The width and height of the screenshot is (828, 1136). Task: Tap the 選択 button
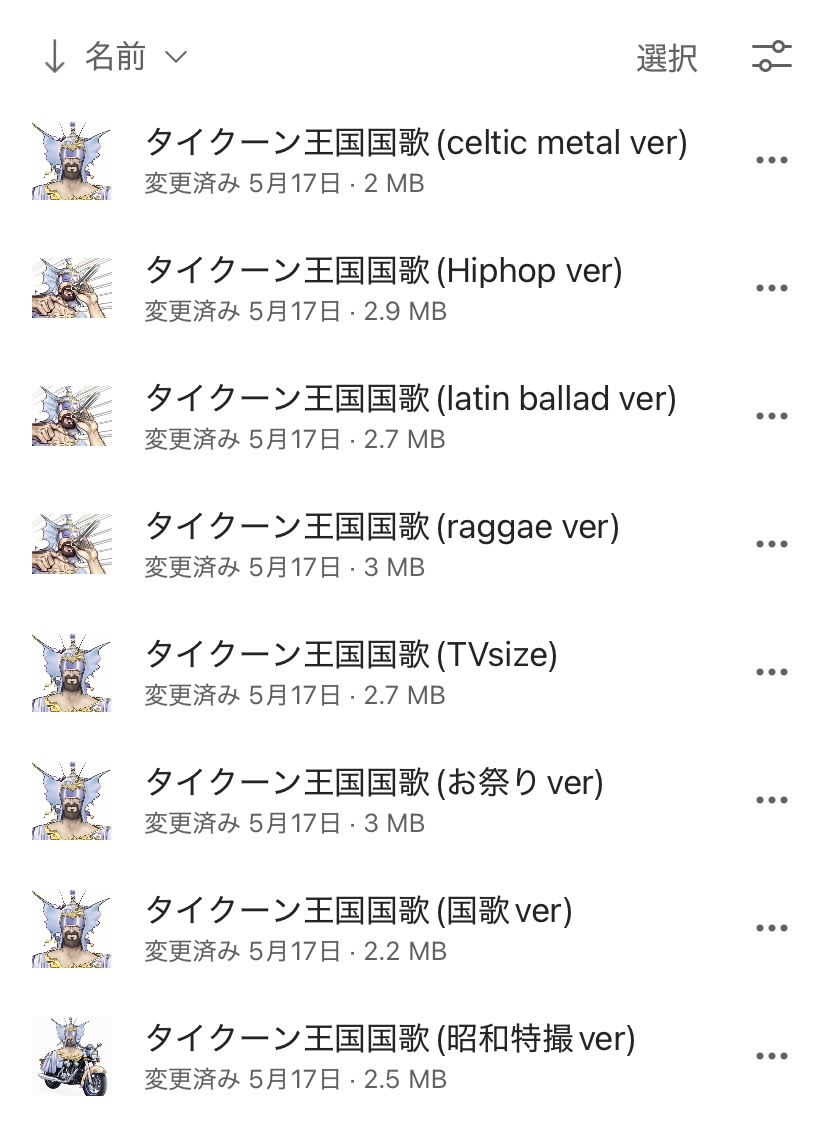[x=666, y=58]
